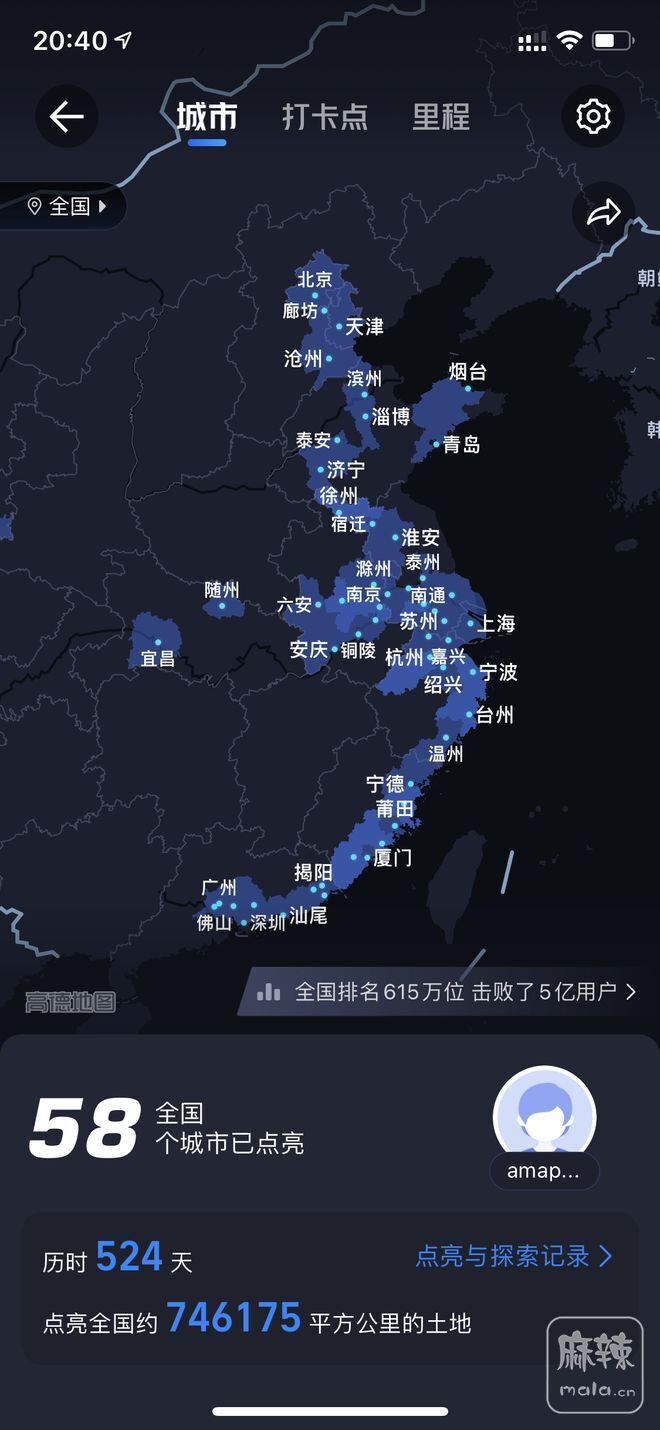Open the settings gear
Viewport: 660px width, 1430px height.
(593, 117)
